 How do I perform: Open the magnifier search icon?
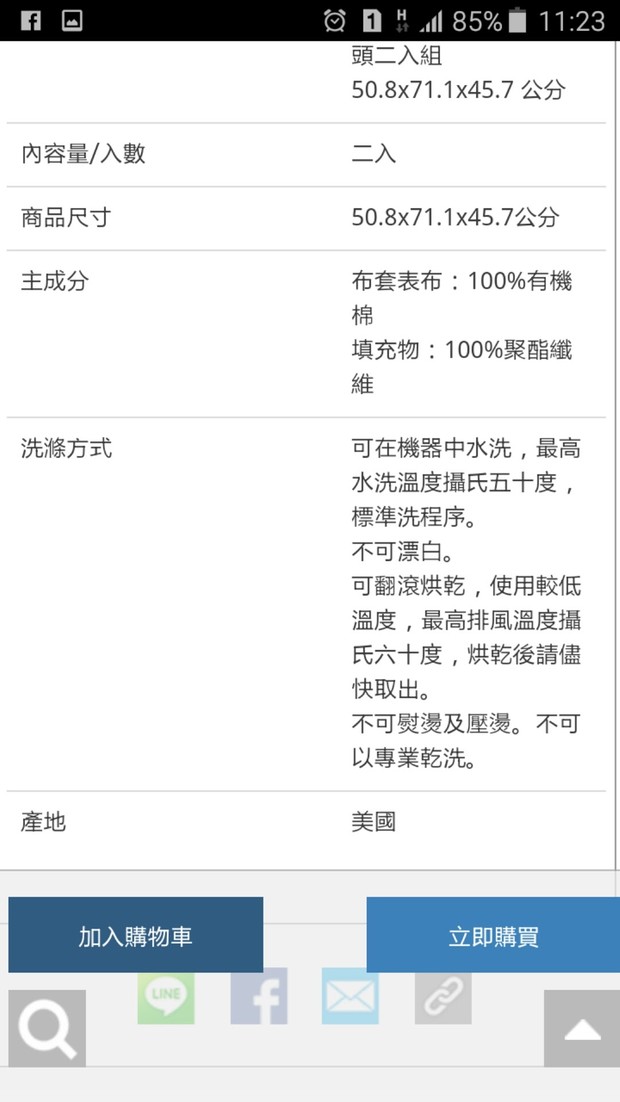pos(47,1028)
